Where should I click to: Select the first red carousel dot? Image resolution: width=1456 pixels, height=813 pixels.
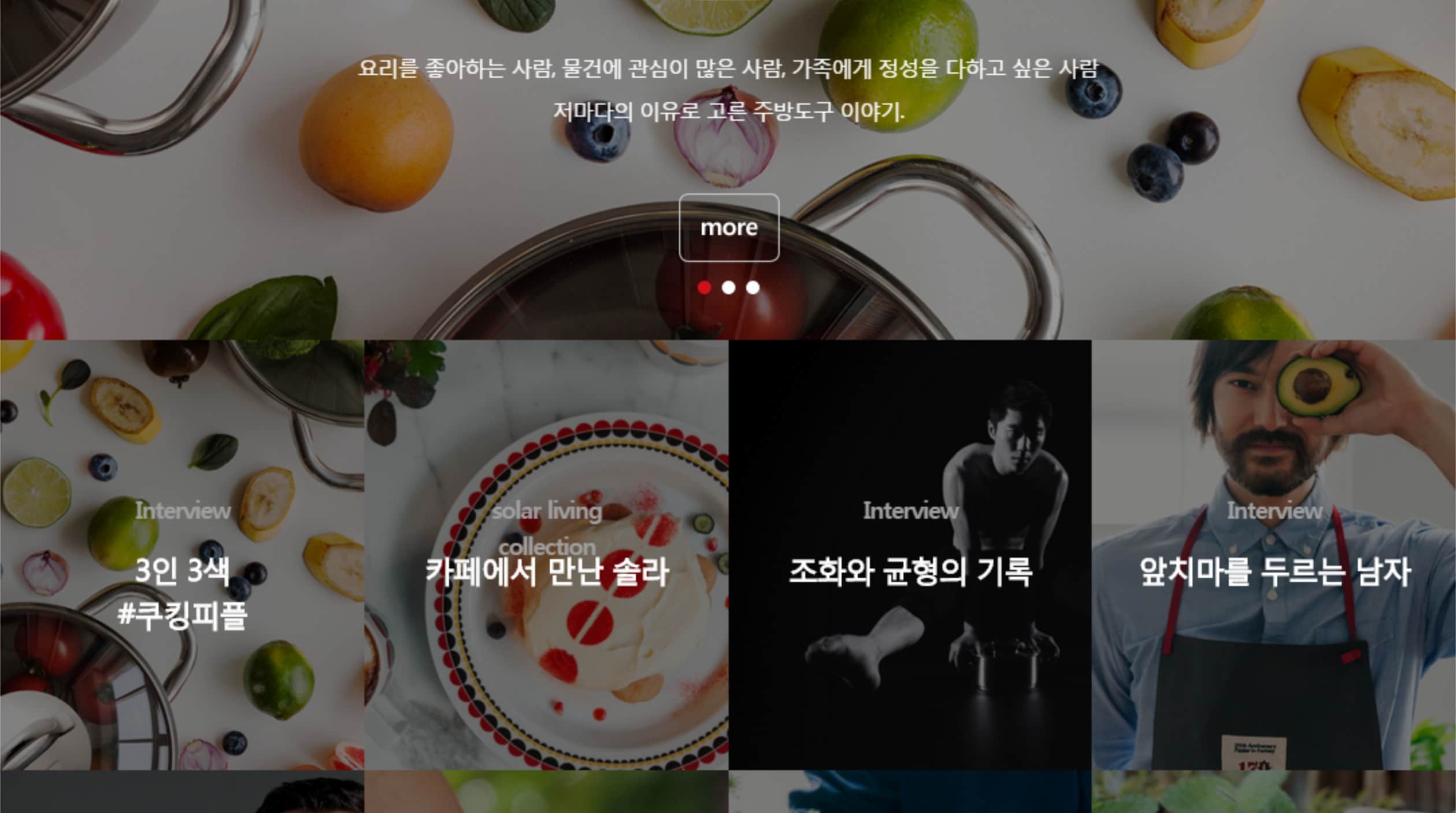tap(704, 287)
